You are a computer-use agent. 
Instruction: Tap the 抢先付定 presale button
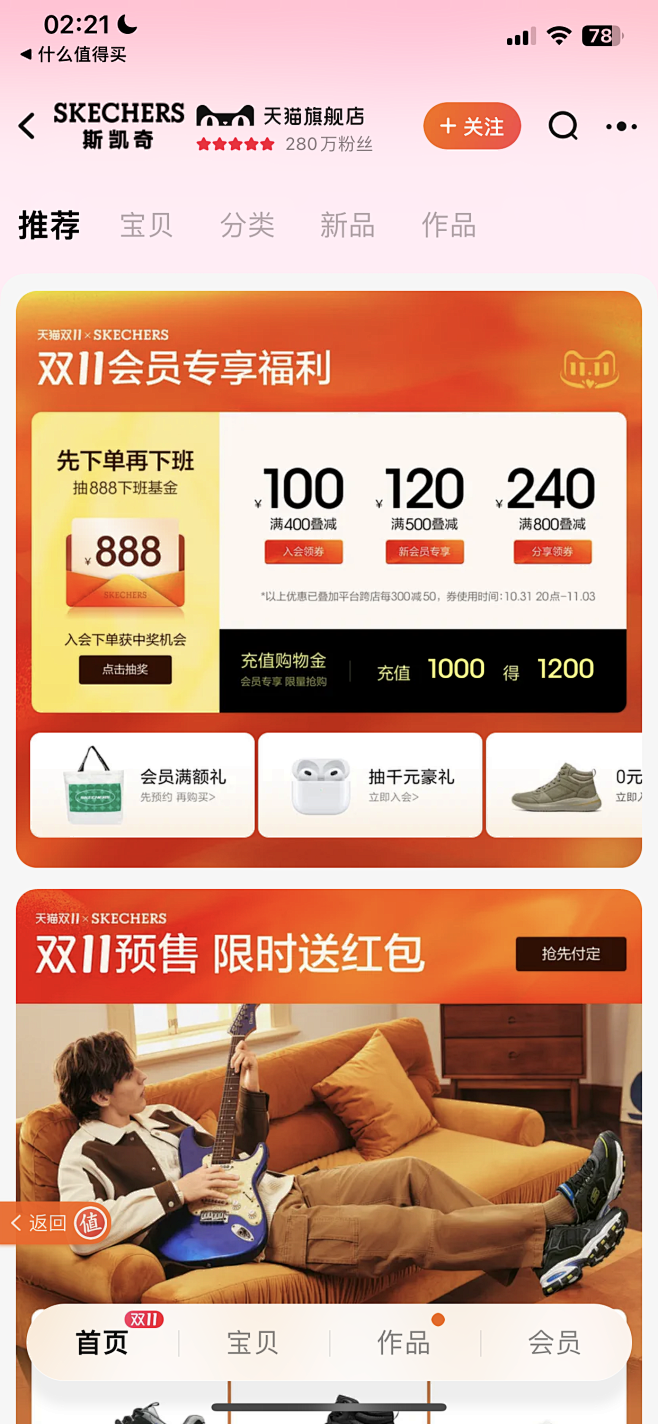click(571, 954)
